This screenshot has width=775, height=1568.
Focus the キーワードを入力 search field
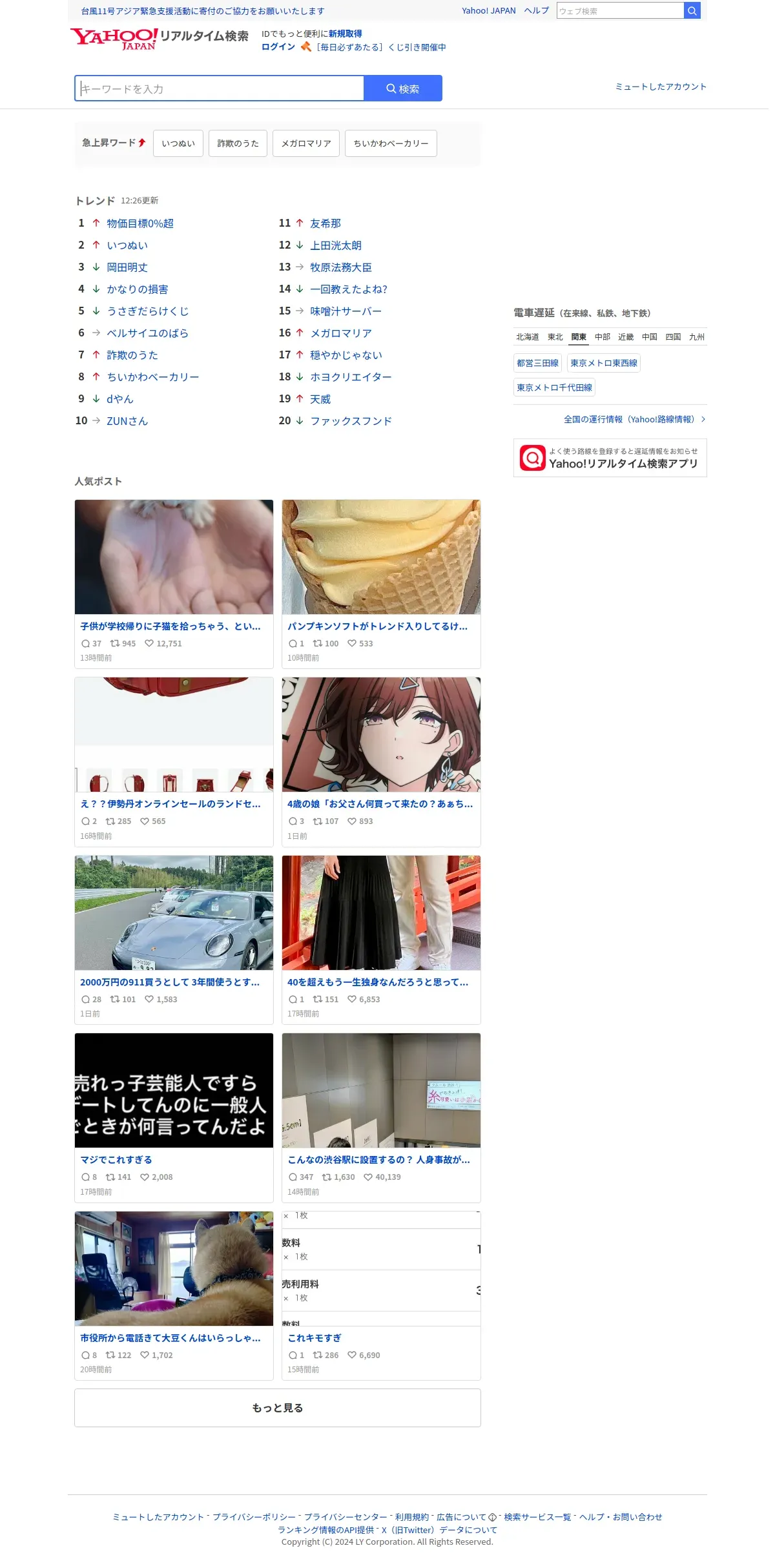[220, 88]
